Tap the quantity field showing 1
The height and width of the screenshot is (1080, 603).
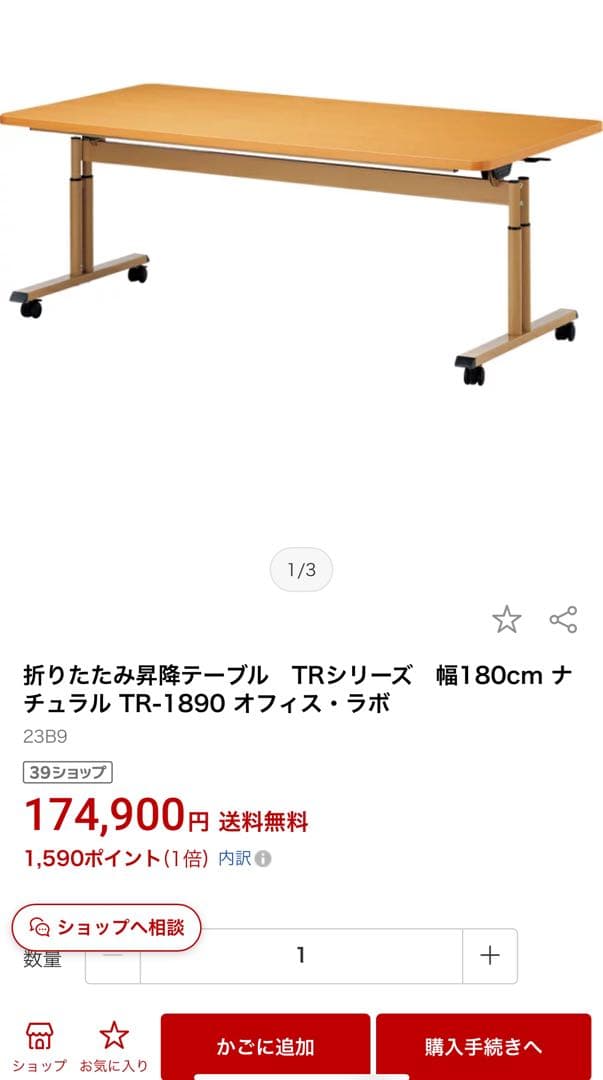point(300,956)
